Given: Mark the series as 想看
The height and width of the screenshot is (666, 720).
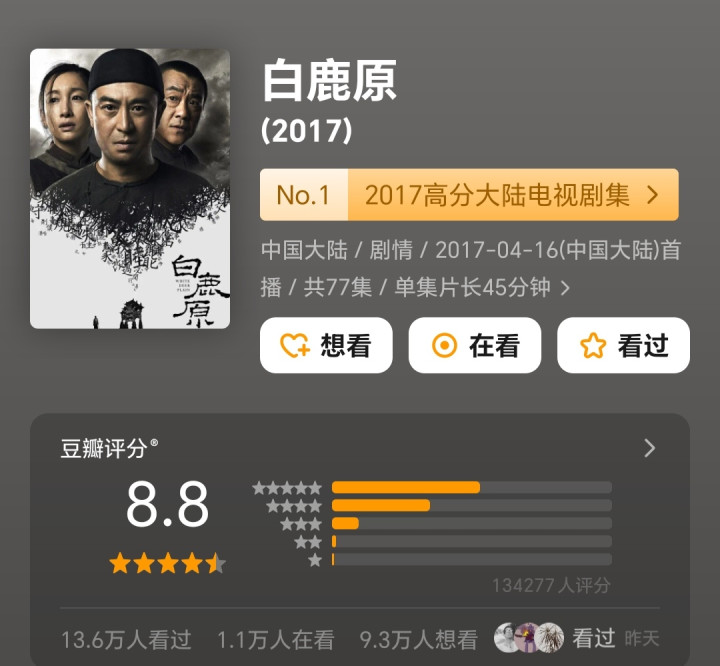Looking at the screenshot, I should coord(326,345).
